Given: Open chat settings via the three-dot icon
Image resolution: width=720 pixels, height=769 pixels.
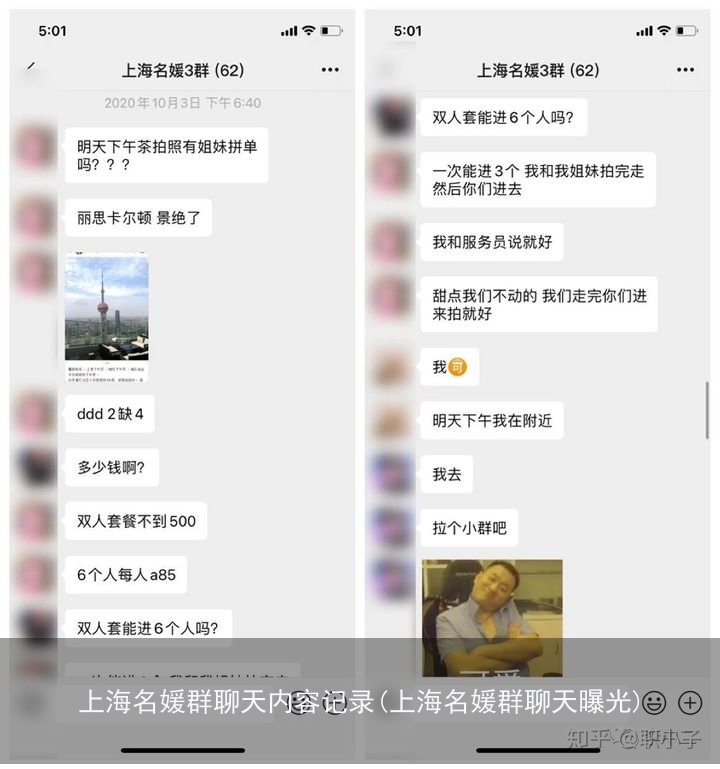Looking at the screenshot, I should pos(329,70).
